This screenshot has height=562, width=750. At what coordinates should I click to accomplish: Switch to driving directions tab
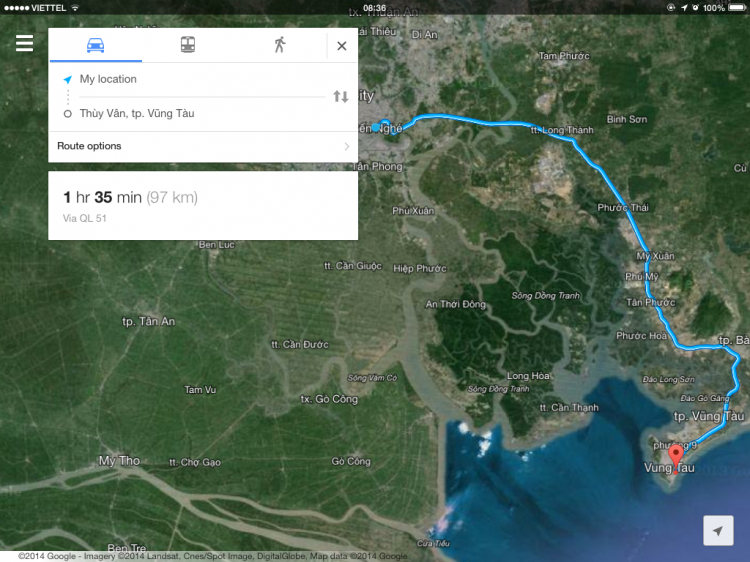click(x=96, y=45)
